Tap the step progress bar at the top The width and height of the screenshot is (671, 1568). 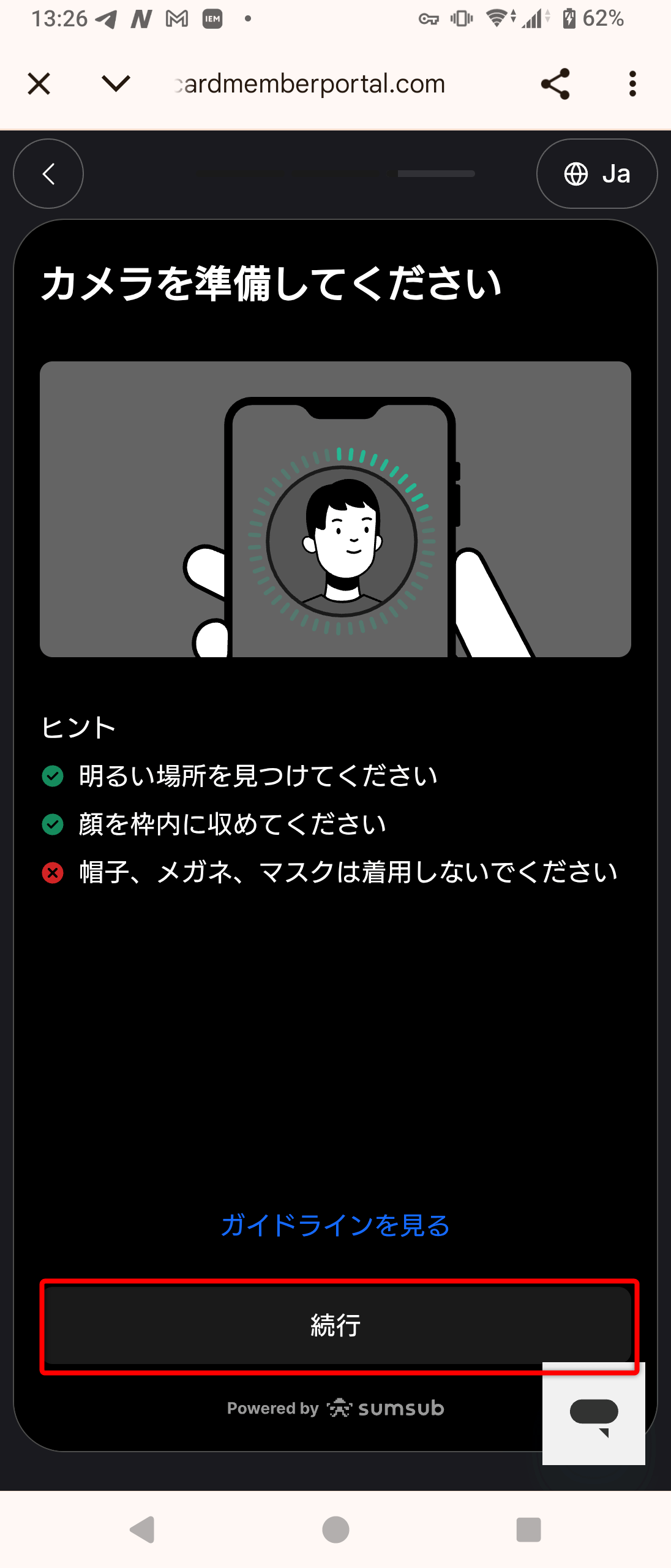[335, 173]
